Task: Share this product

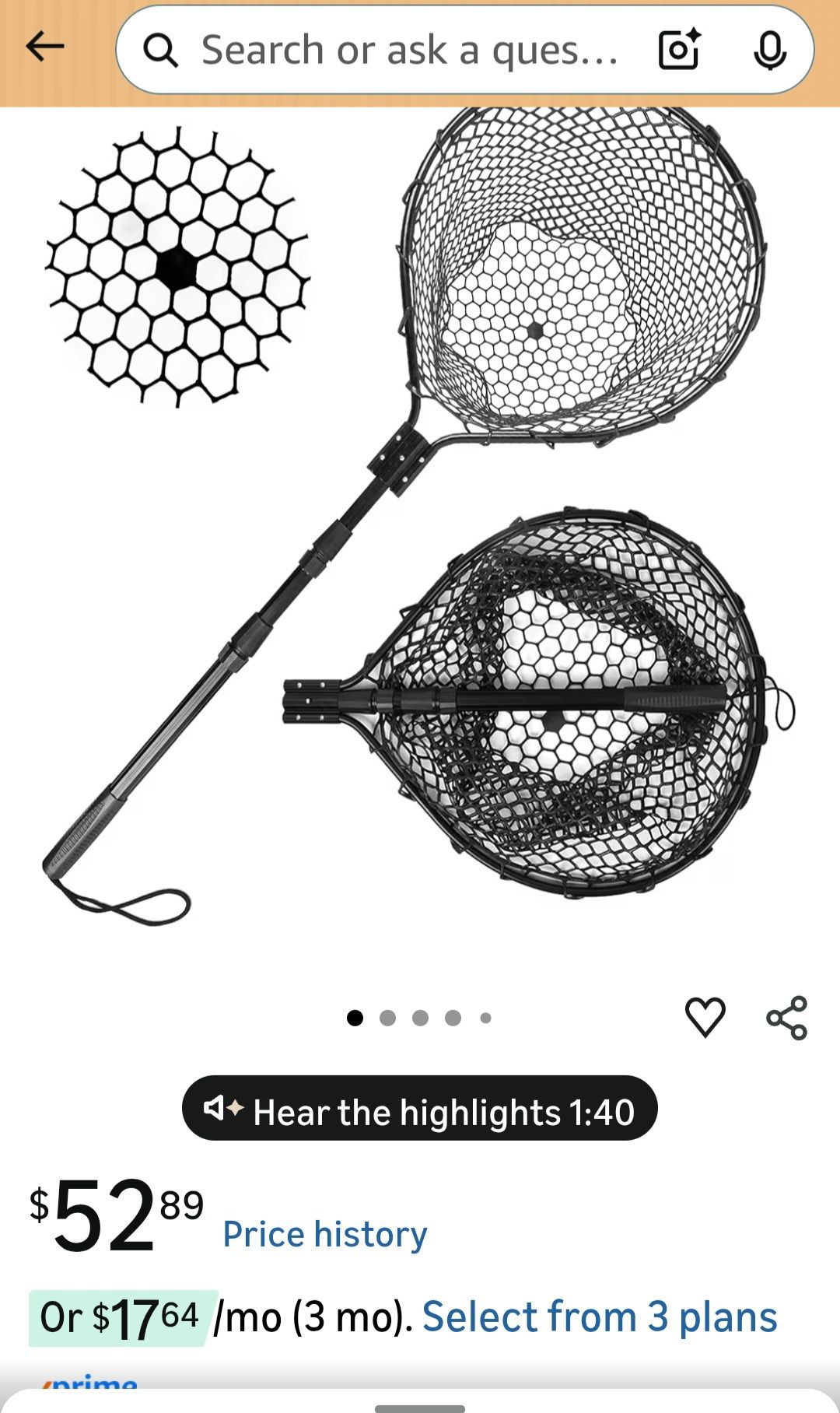Action: [x=787, y=1017]
